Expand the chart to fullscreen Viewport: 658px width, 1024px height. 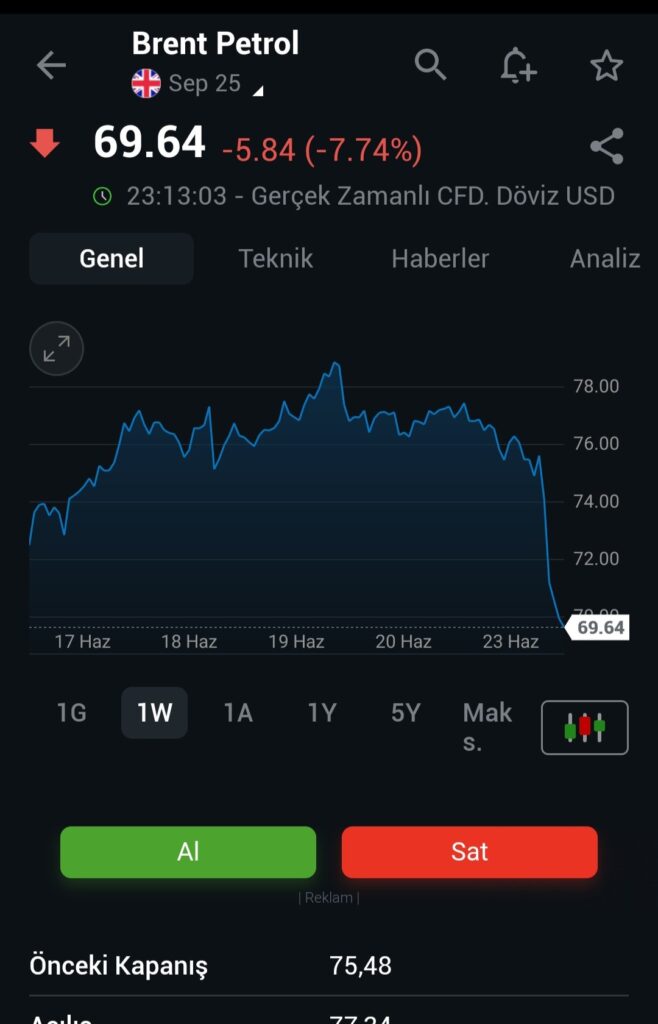(x=57, y=348)
